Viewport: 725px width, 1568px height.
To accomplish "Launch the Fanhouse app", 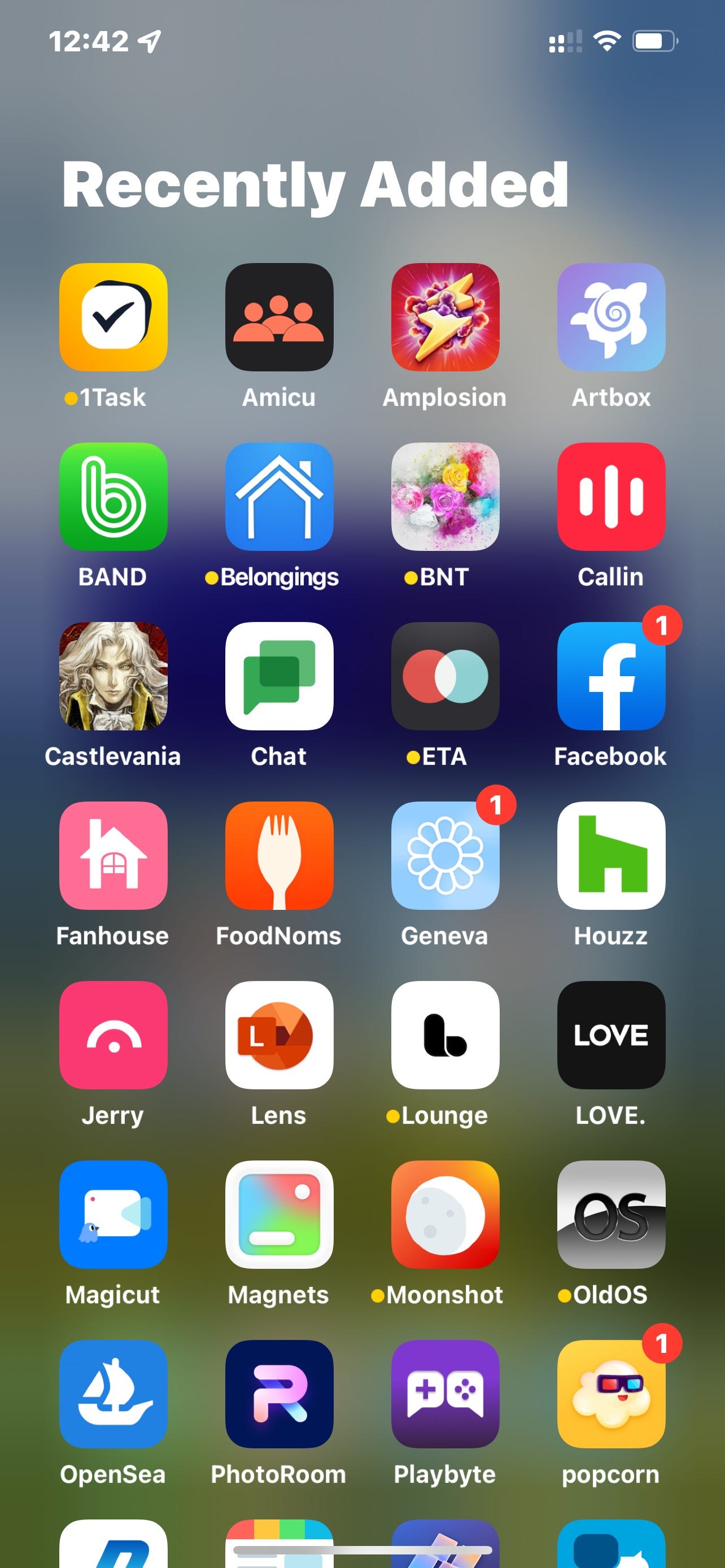I will pyautogui.click(x=113, y=855).
